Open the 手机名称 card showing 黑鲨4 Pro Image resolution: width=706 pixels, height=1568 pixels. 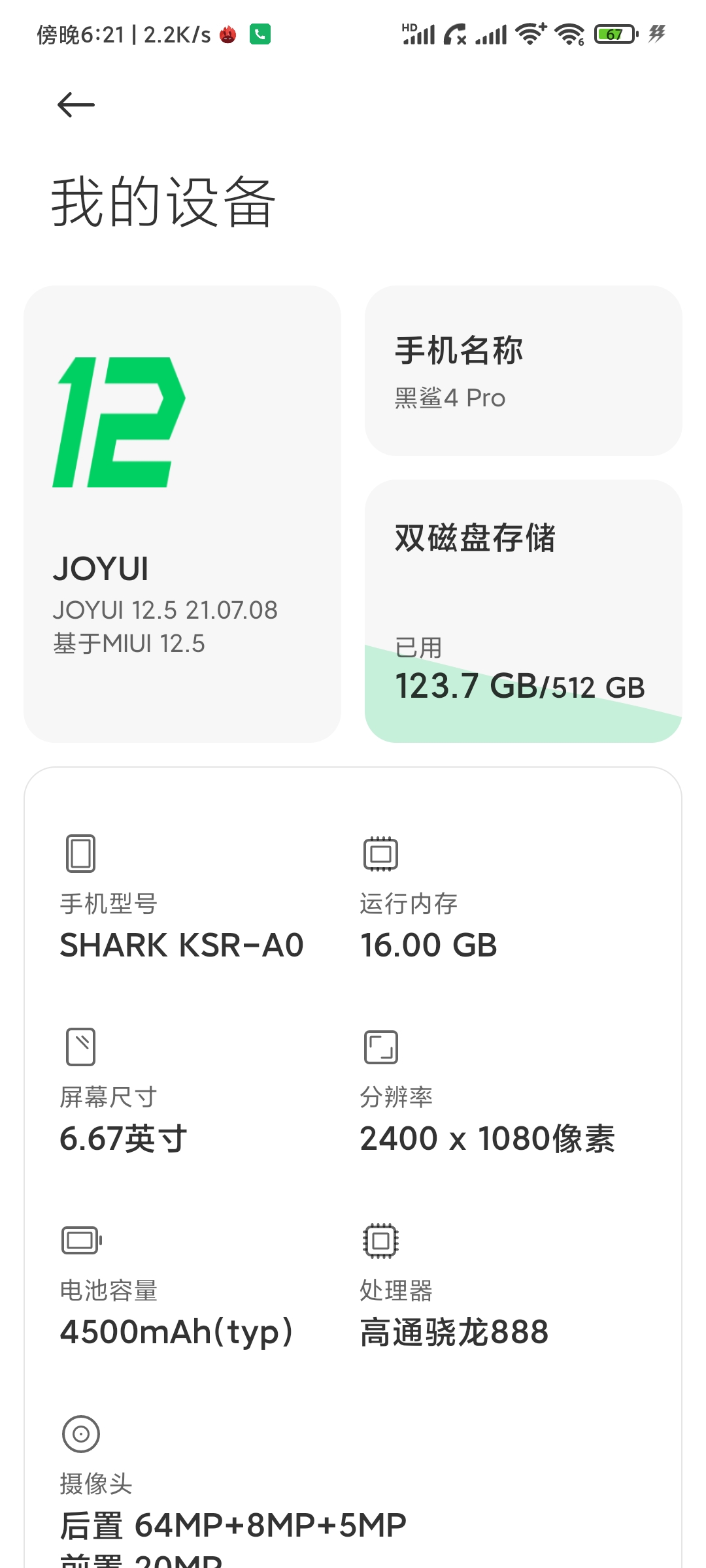[x=523, y=370]
